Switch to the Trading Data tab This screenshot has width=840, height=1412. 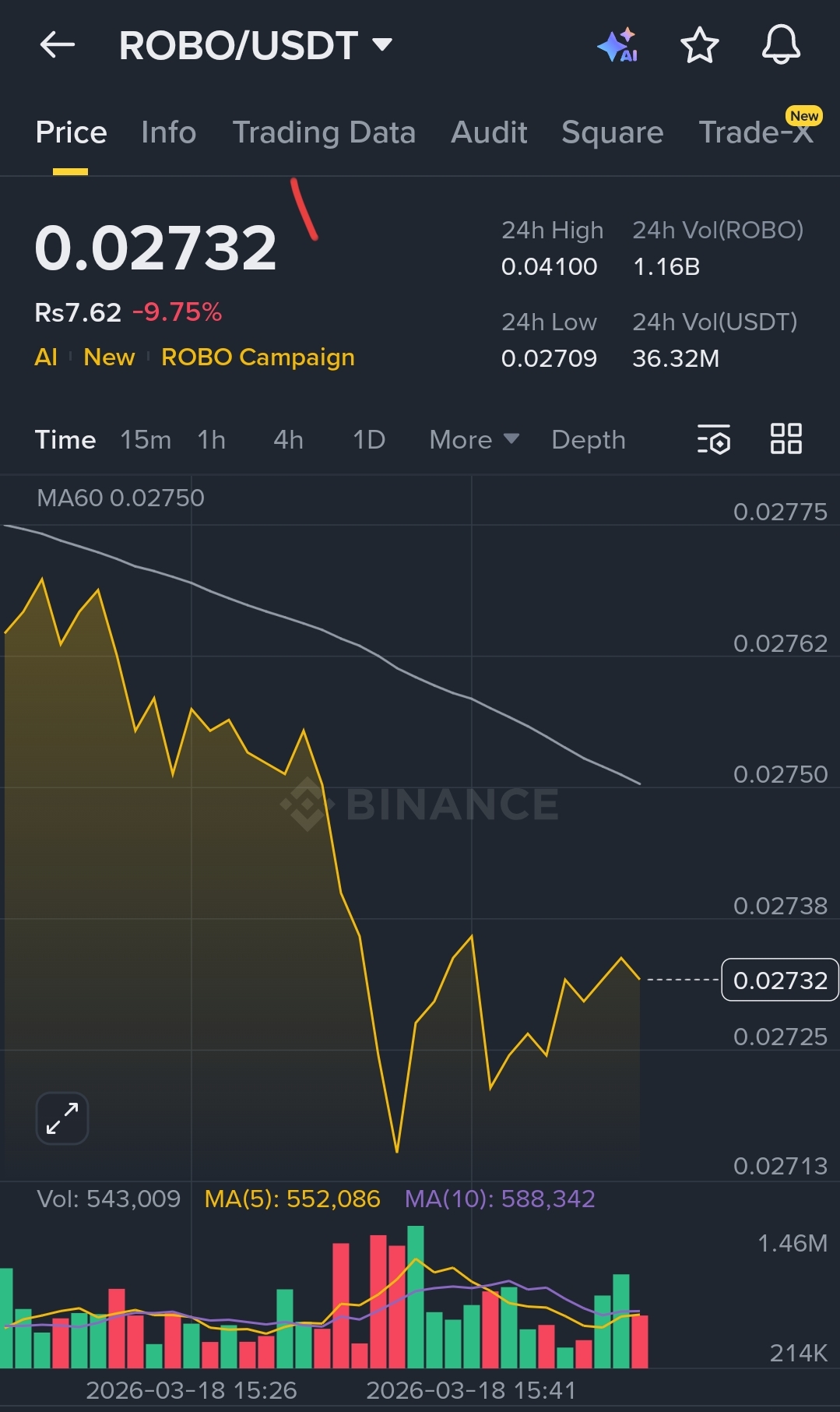coord(324,132)
